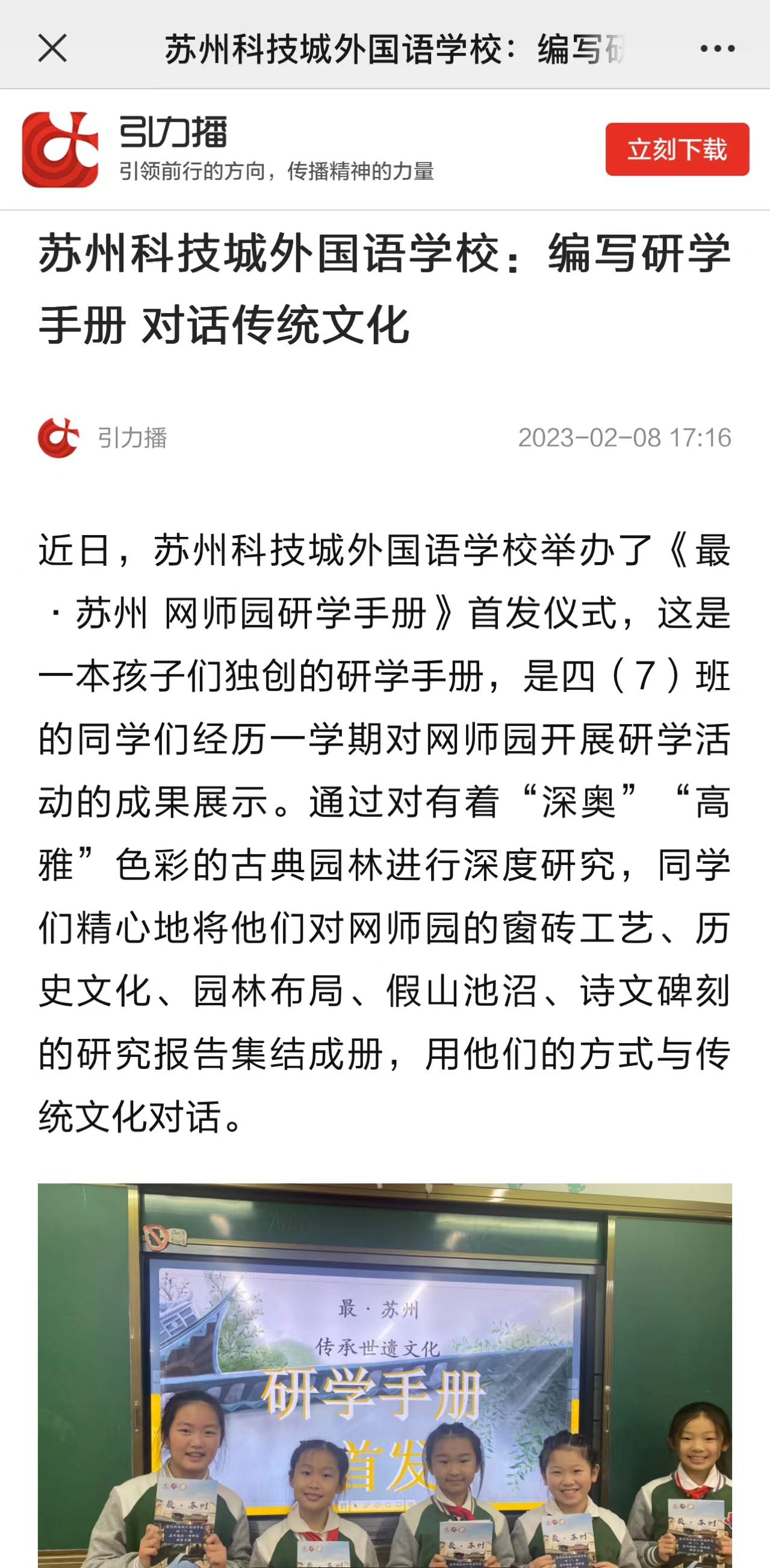Open the three-dot overflow menu
This screenshot has height=1568, width=770.
tap(717, 48)
